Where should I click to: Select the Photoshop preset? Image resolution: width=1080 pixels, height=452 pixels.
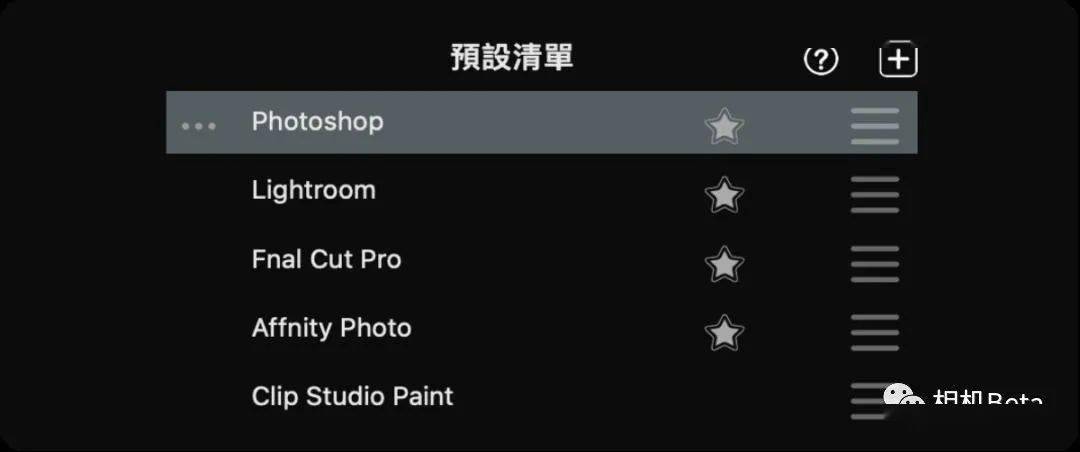(317, 122)
